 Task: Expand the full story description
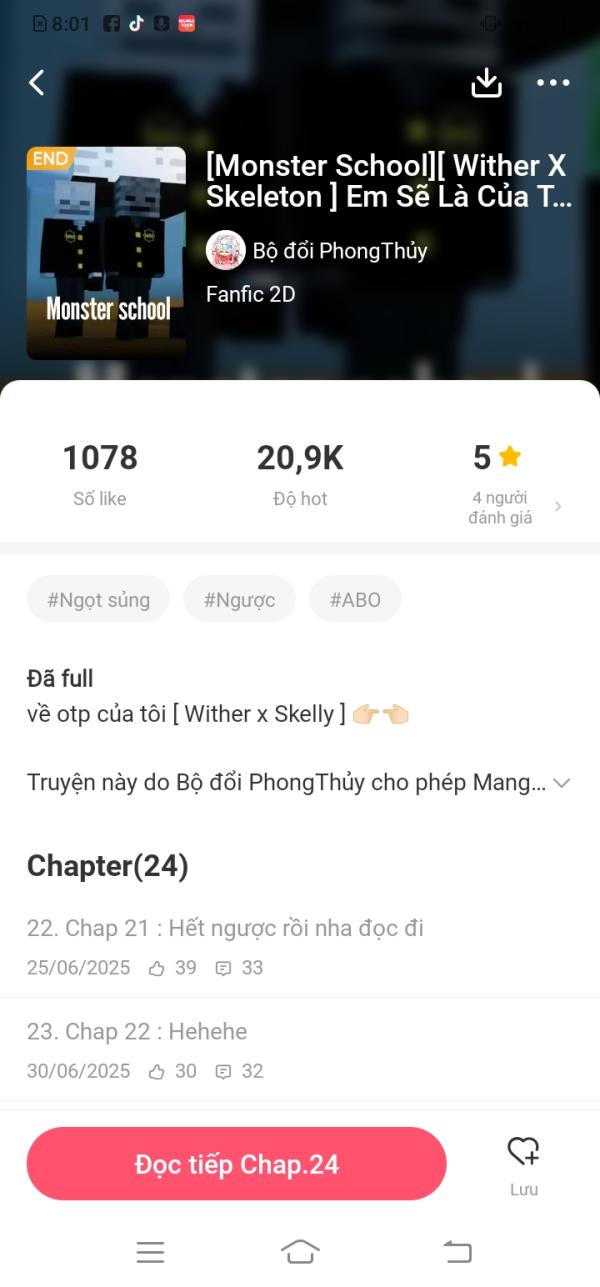click(x=561, y=783)
